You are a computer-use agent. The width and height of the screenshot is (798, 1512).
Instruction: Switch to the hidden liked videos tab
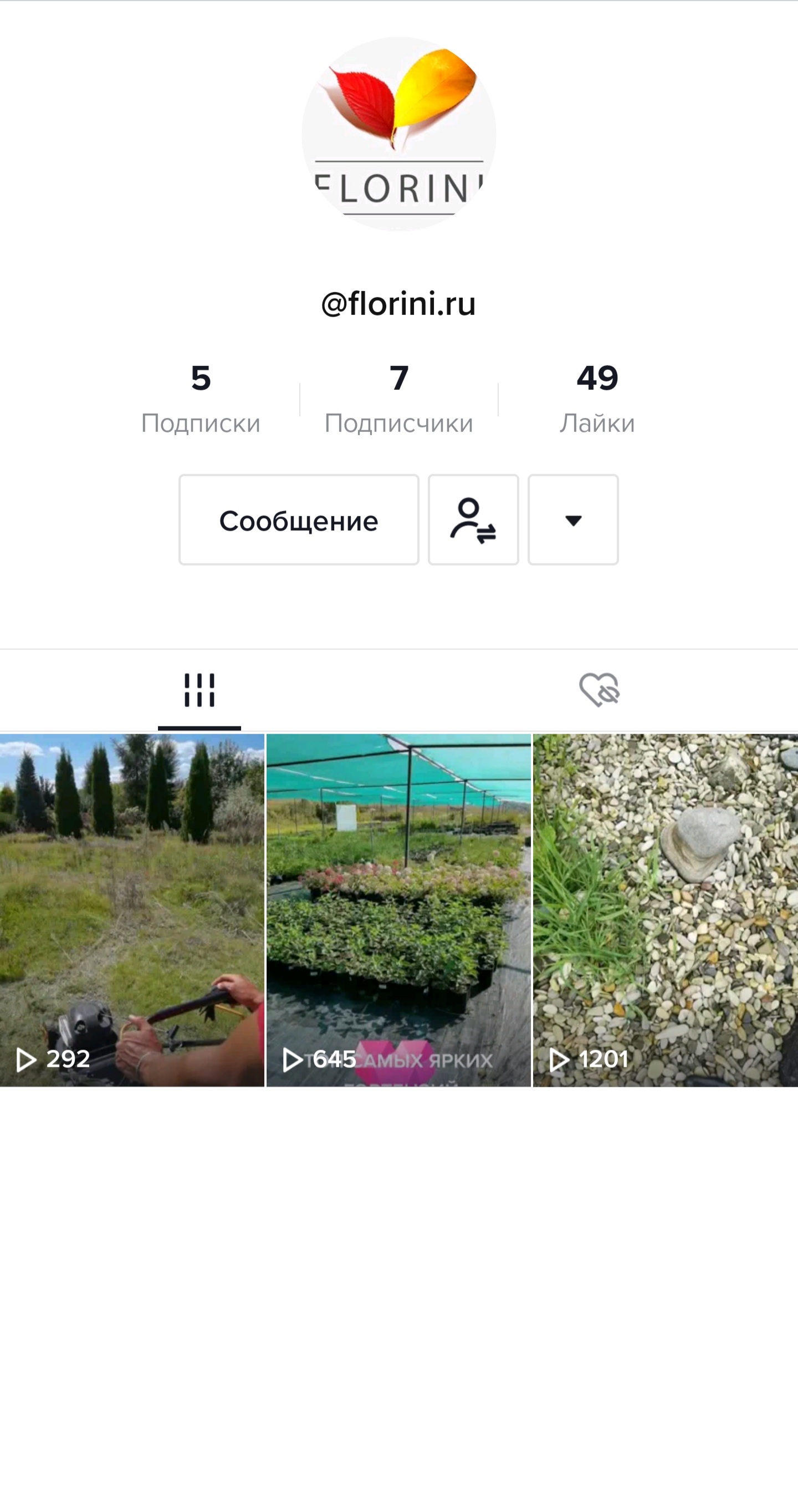[599, 690]
